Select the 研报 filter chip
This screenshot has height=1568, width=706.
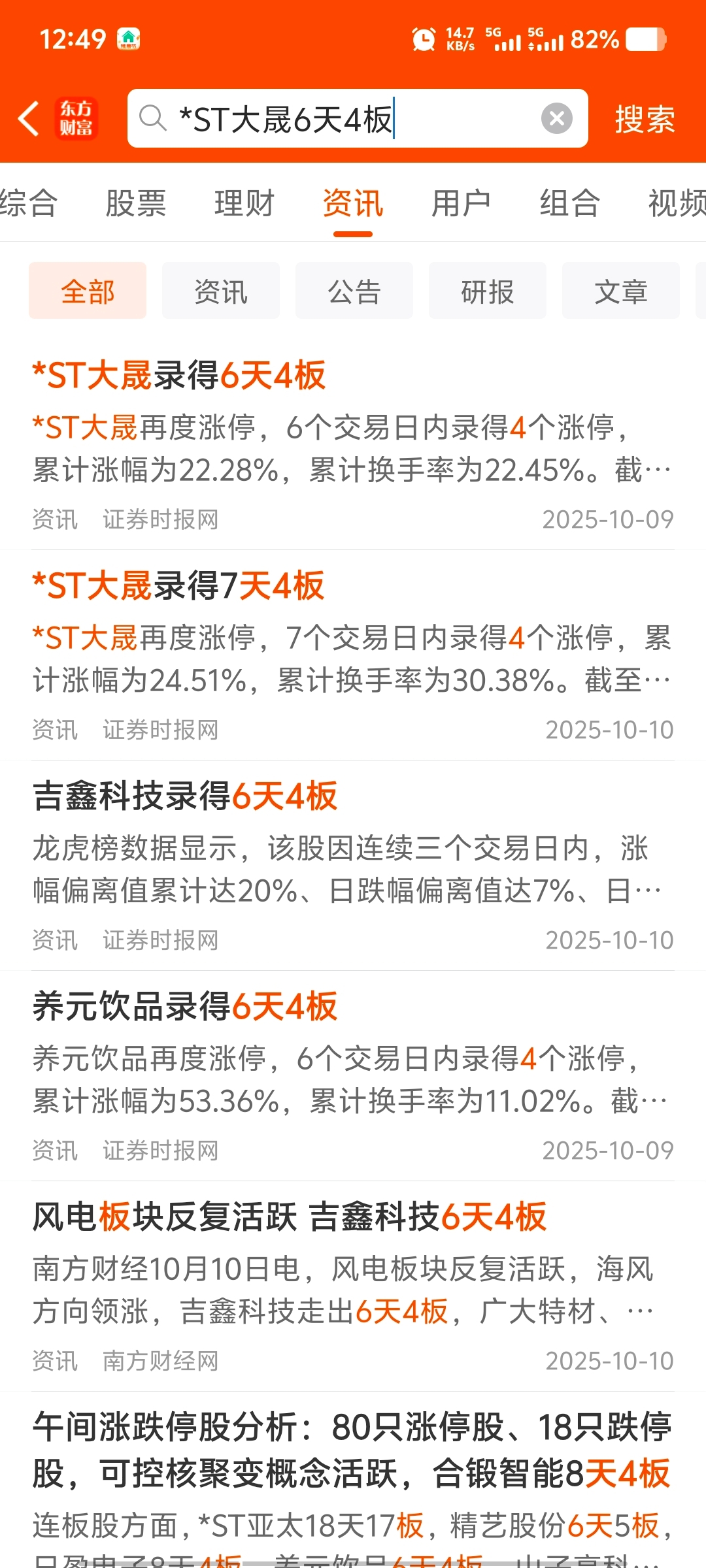click(488, 291)
